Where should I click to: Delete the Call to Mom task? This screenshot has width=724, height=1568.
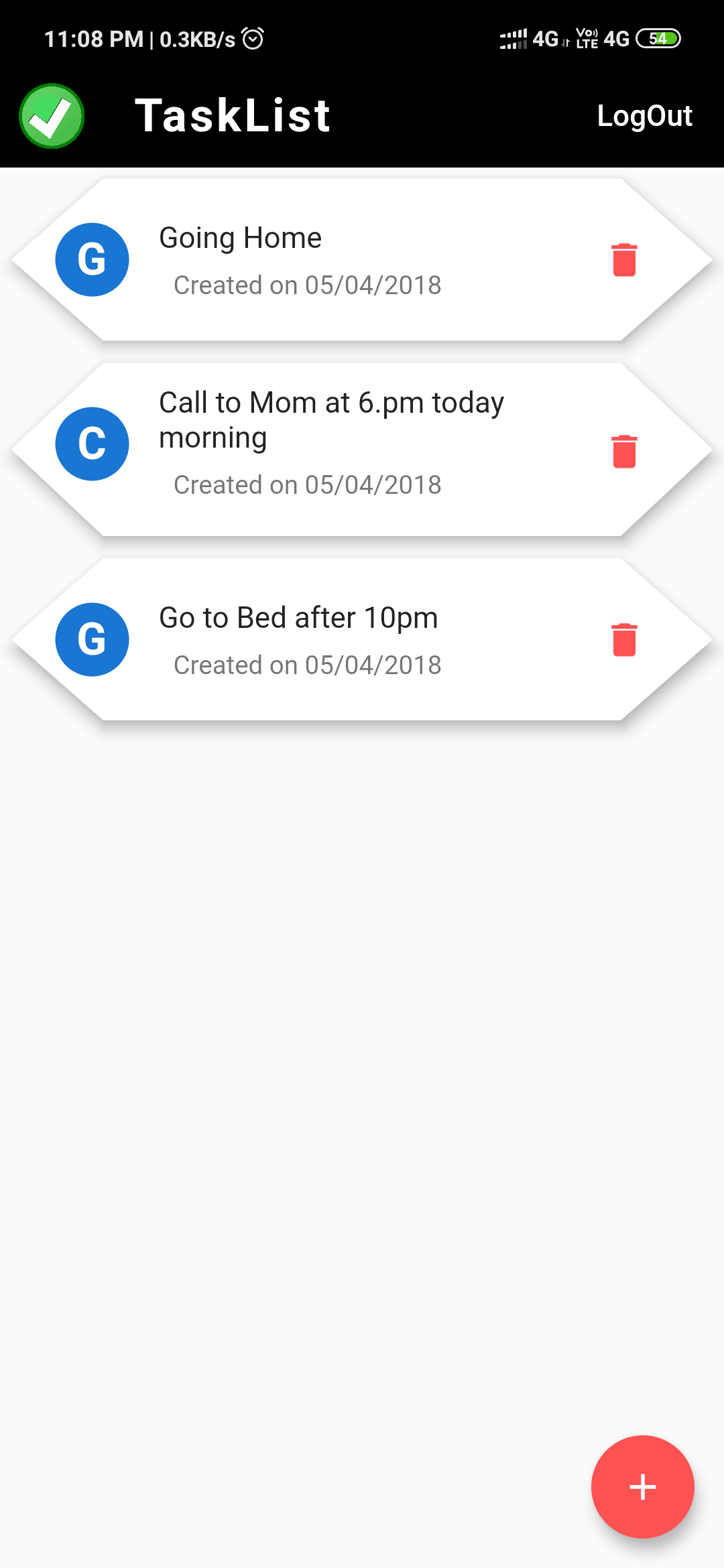point(624,451)
